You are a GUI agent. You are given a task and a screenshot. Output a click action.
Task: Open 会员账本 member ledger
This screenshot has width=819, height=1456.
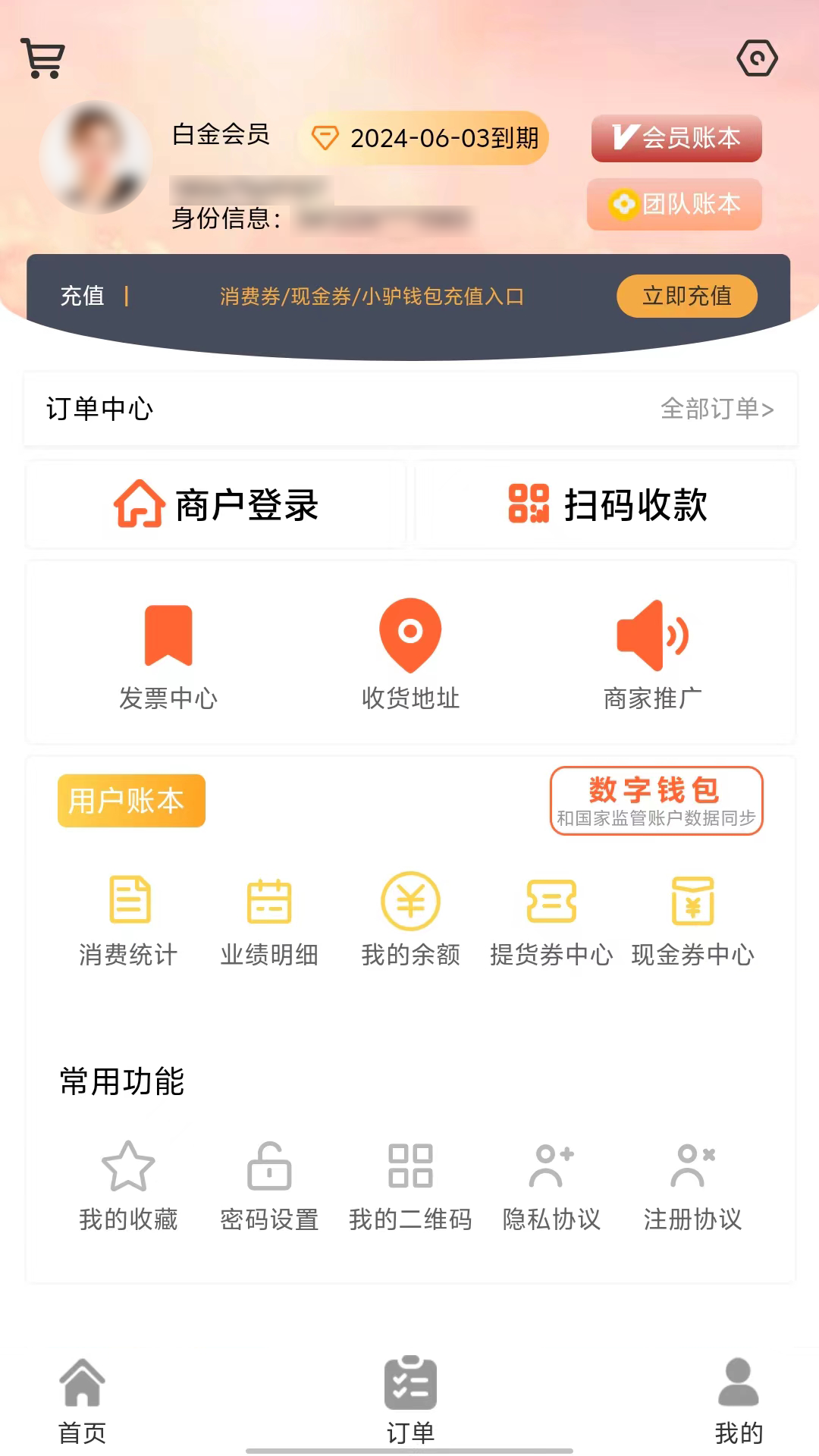[676, 138]
